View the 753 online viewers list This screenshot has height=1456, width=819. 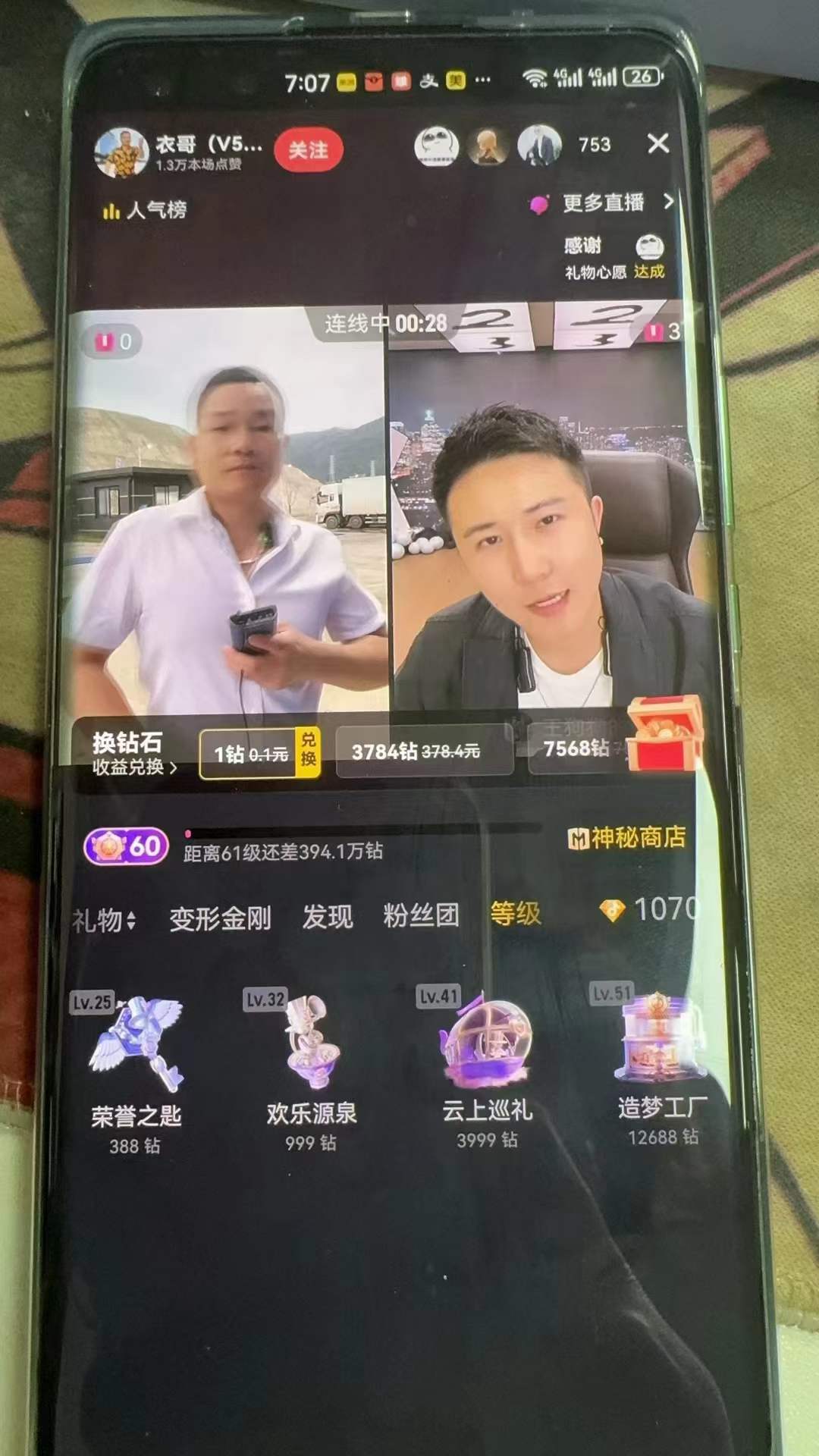(594, 145)
